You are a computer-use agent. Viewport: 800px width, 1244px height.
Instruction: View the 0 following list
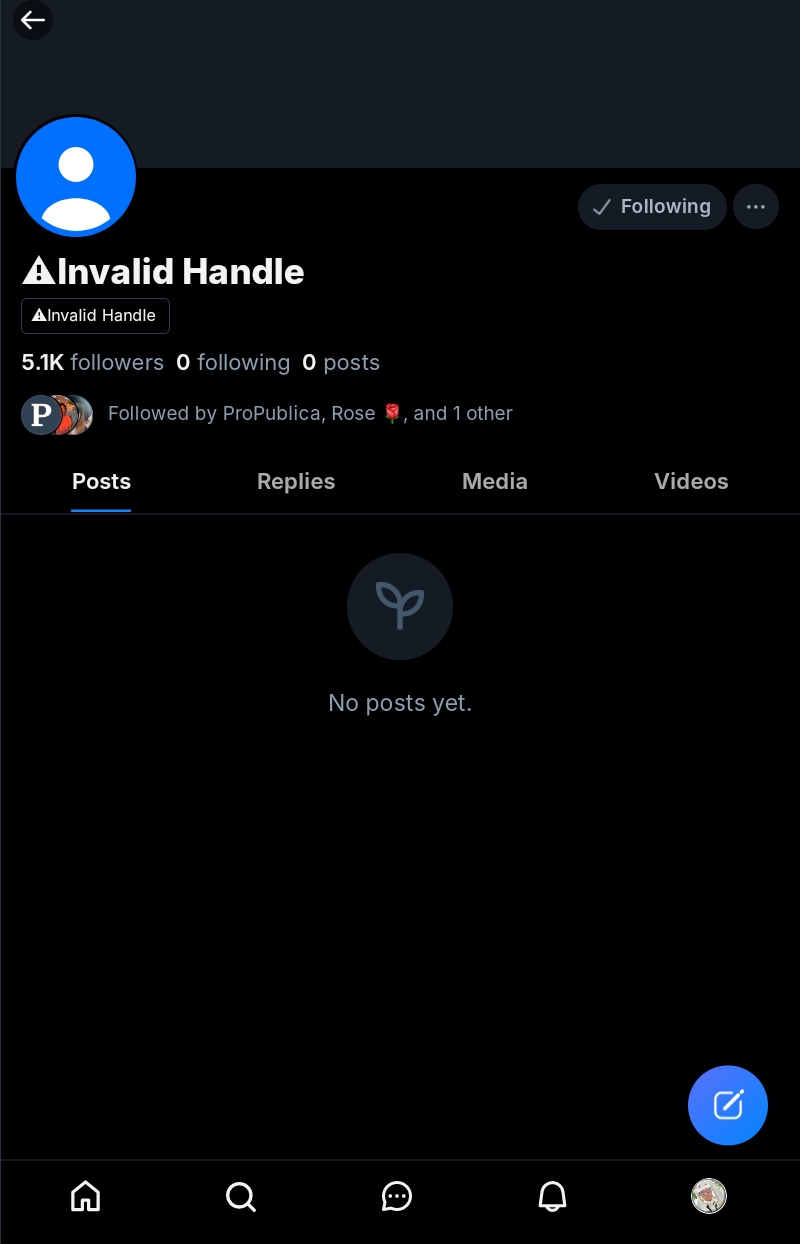(233, 363)
